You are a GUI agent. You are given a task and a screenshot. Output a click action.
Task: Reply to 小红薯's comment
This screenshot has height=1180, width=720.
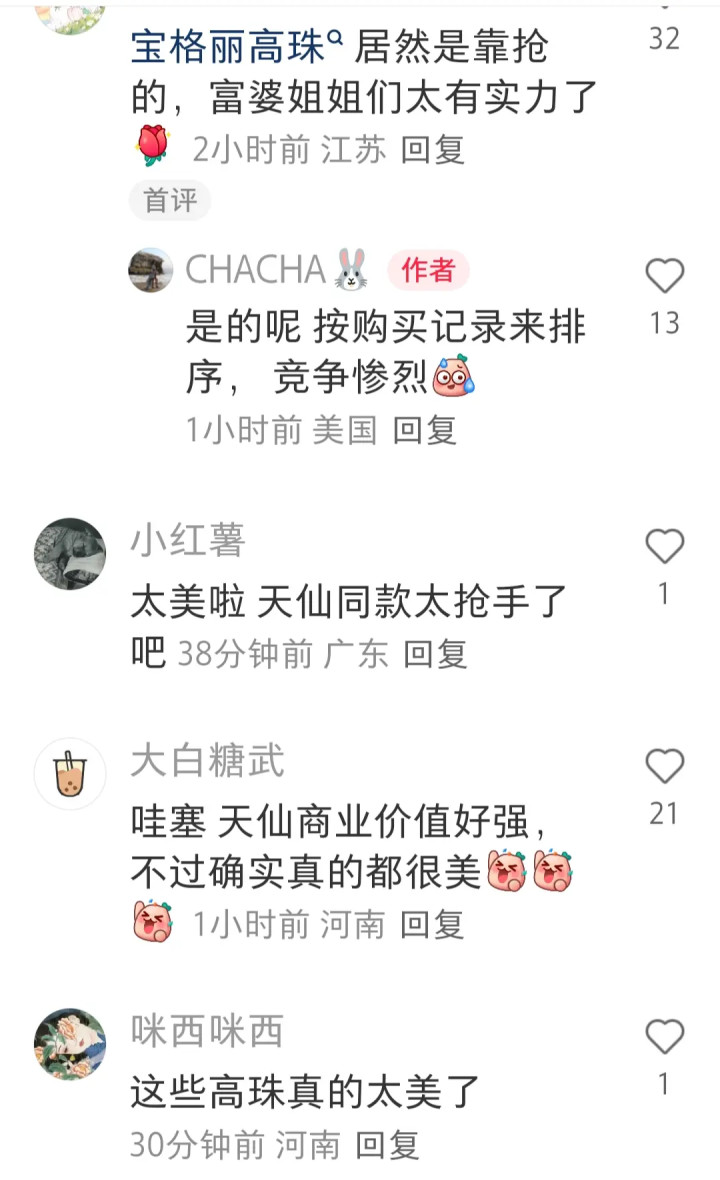pyautogui.click(x=435, y=654)
